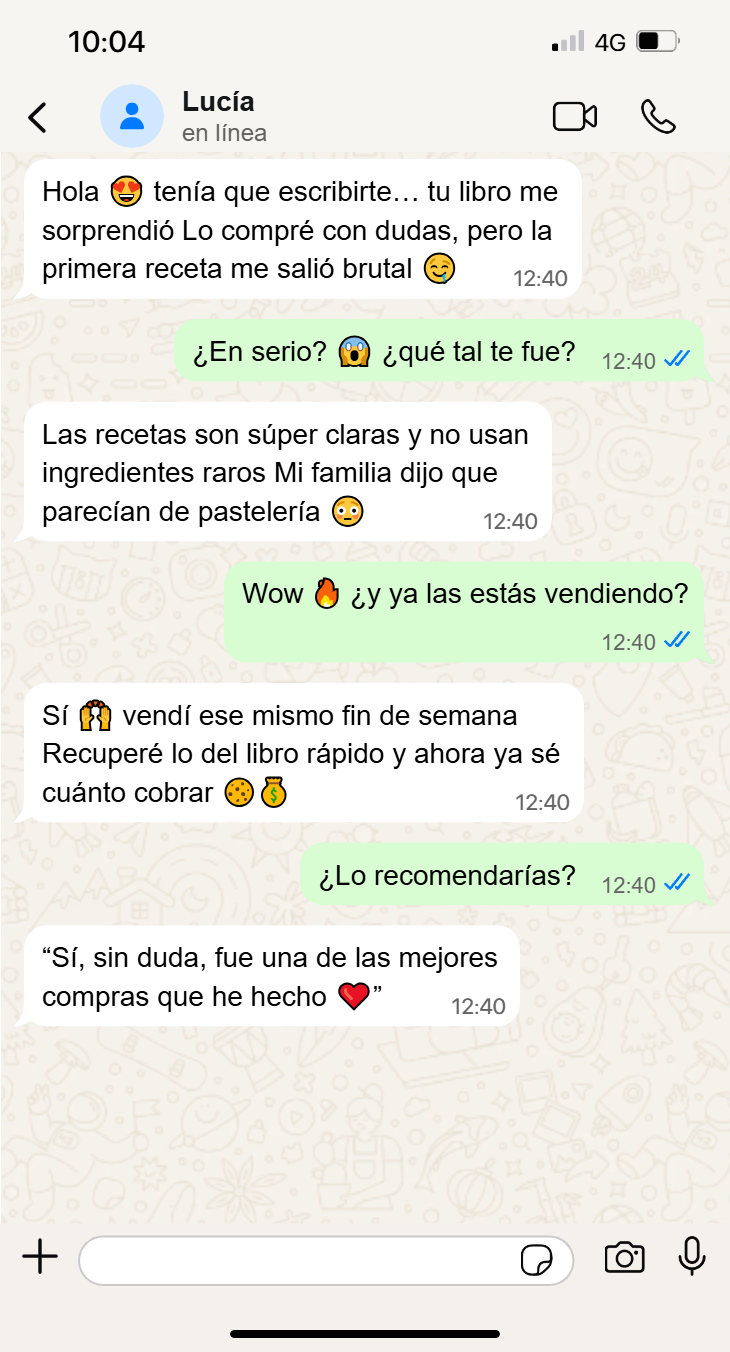Image resolution: width=730 pixels, height=1352 pixels.
Task: Go back to the chat list
Action: [x=37, y=117]
